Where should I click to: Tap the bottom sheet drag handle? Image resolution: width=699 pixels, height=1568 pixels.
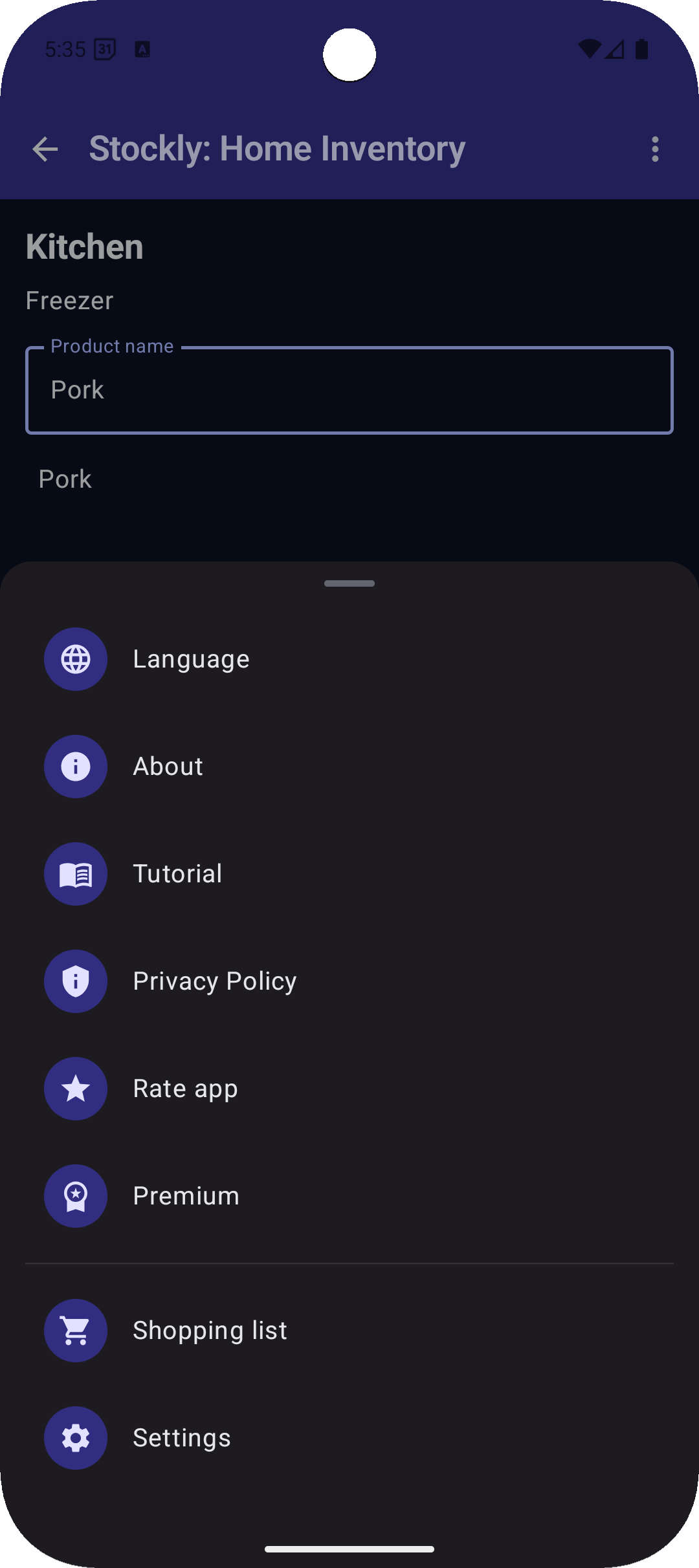(349, 583)
